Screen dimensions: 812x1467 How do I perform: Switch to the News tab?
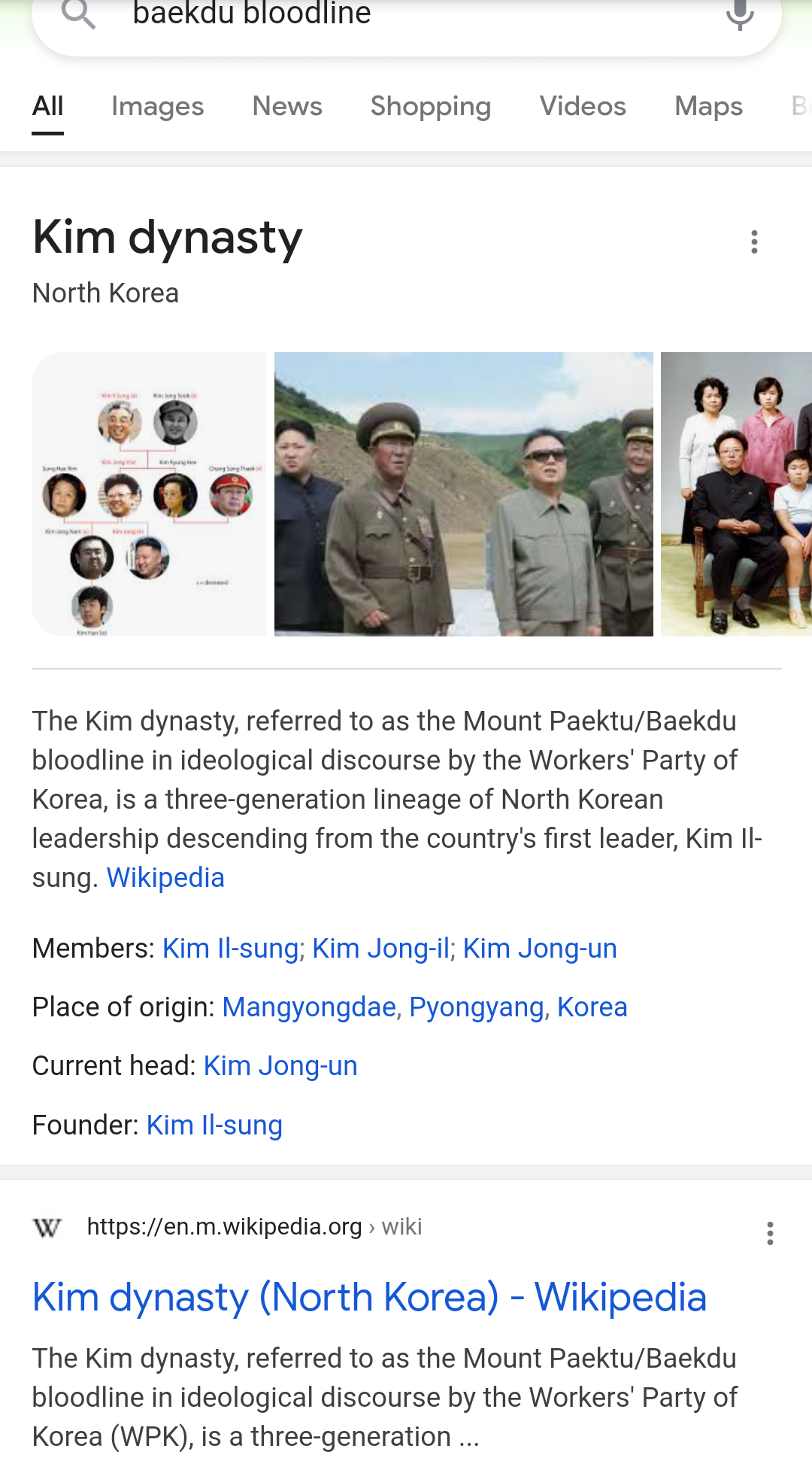(x=286, y=106)
